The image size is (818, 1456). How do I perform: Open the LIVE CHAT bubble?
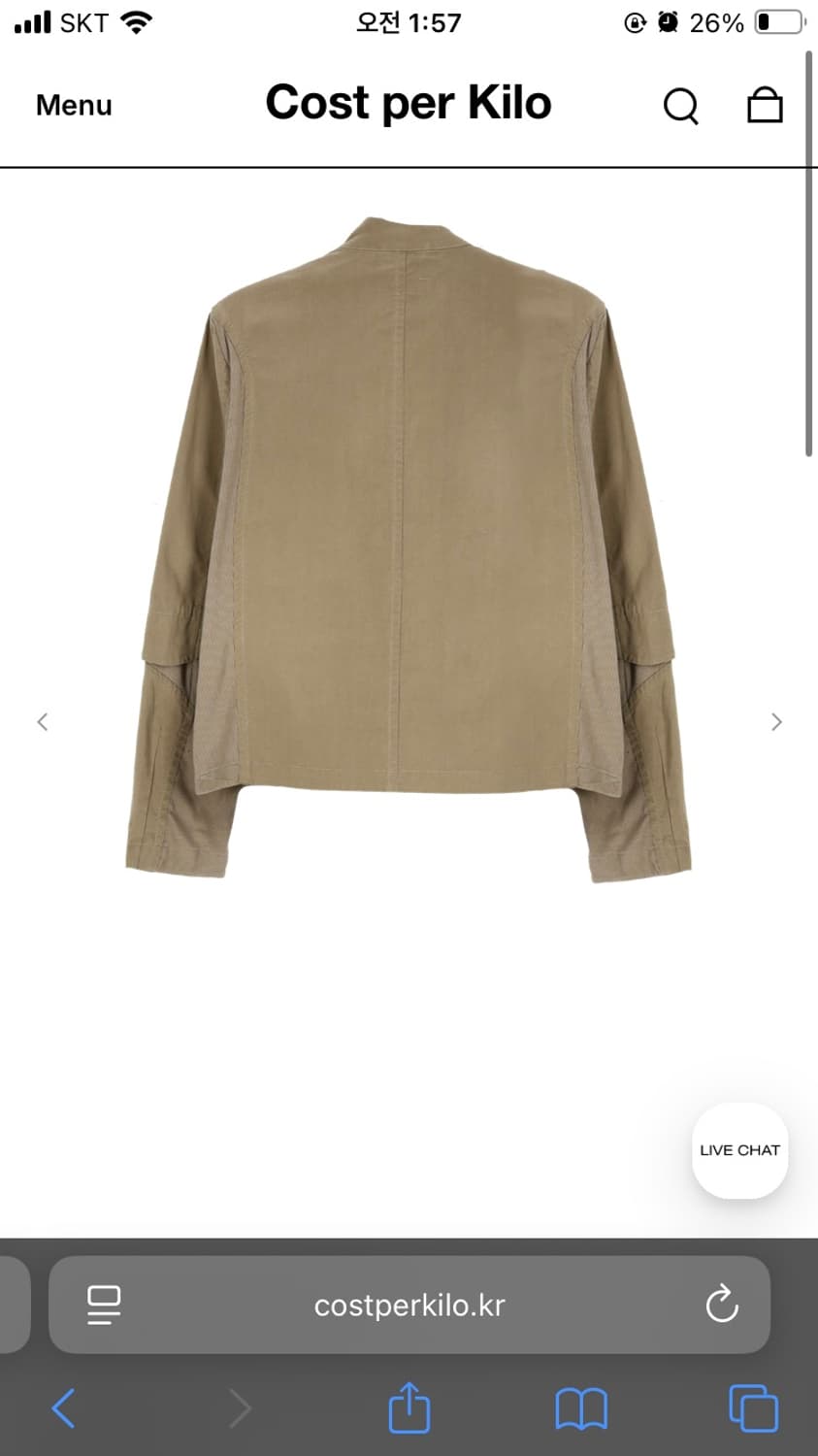pos(739,1150)
